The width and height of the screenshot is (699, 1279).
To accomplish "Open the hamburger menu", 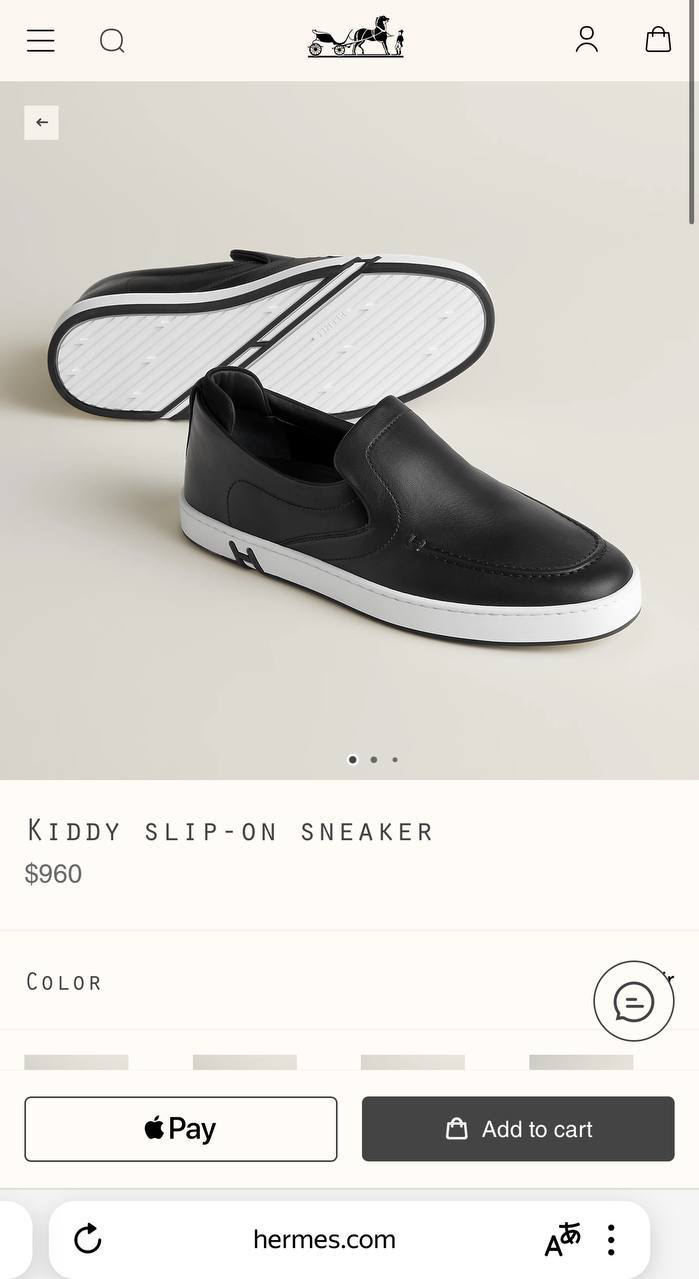I will (41, 40).
